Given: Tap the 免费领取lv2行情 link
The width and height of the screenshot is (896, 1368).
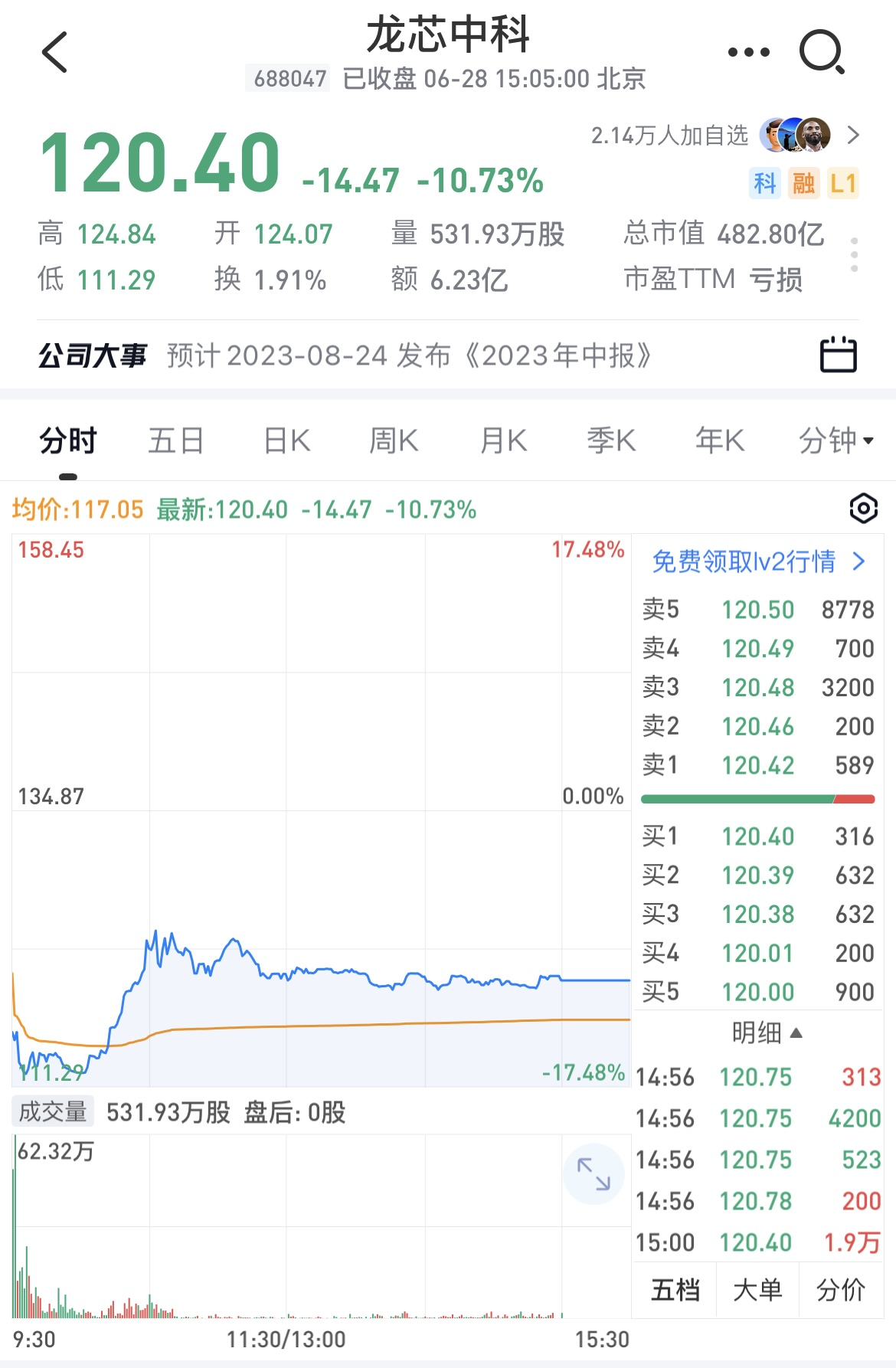Looking at the screenshot, I should point(757,561).
